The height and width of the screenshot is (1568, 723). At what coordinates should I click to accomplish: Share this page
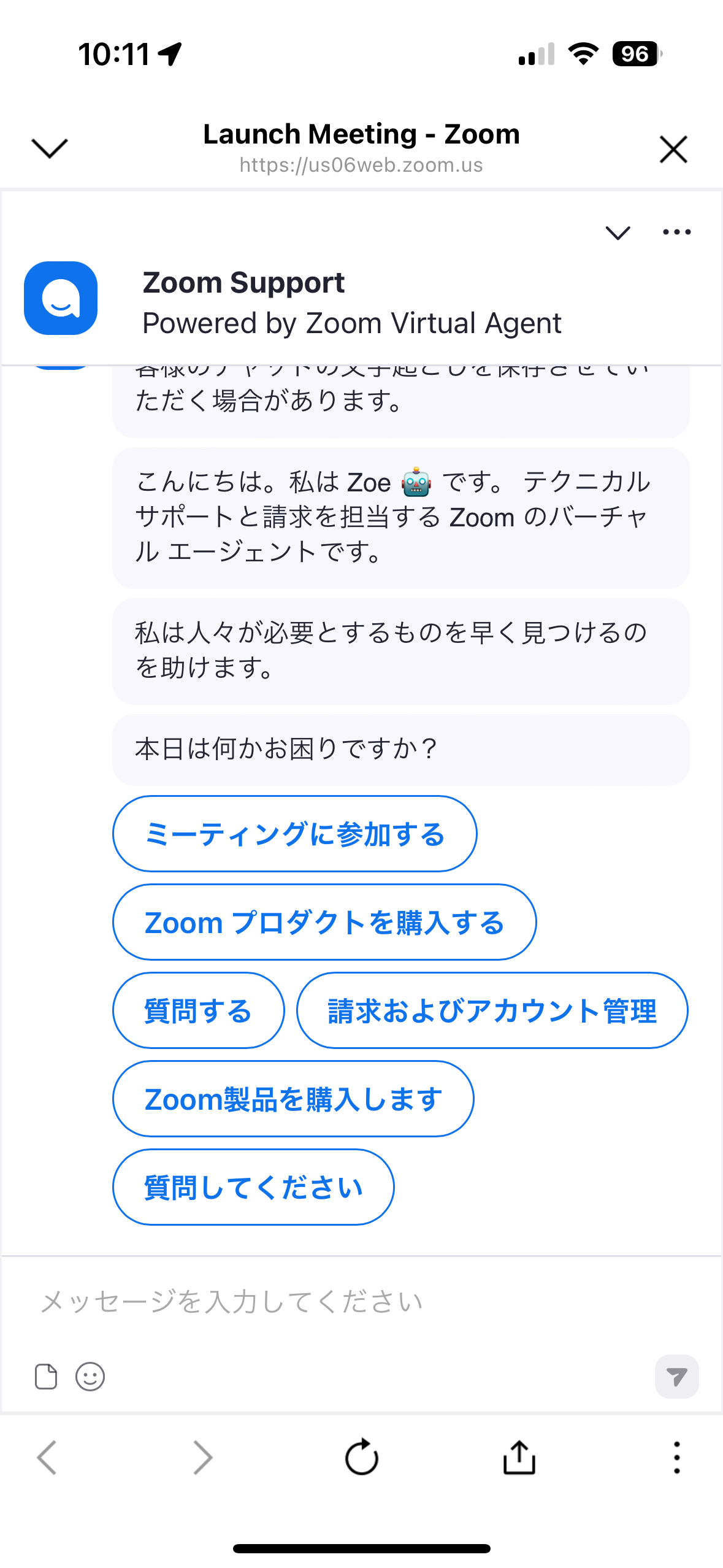pyautogui.click(x=519, y=1457)
